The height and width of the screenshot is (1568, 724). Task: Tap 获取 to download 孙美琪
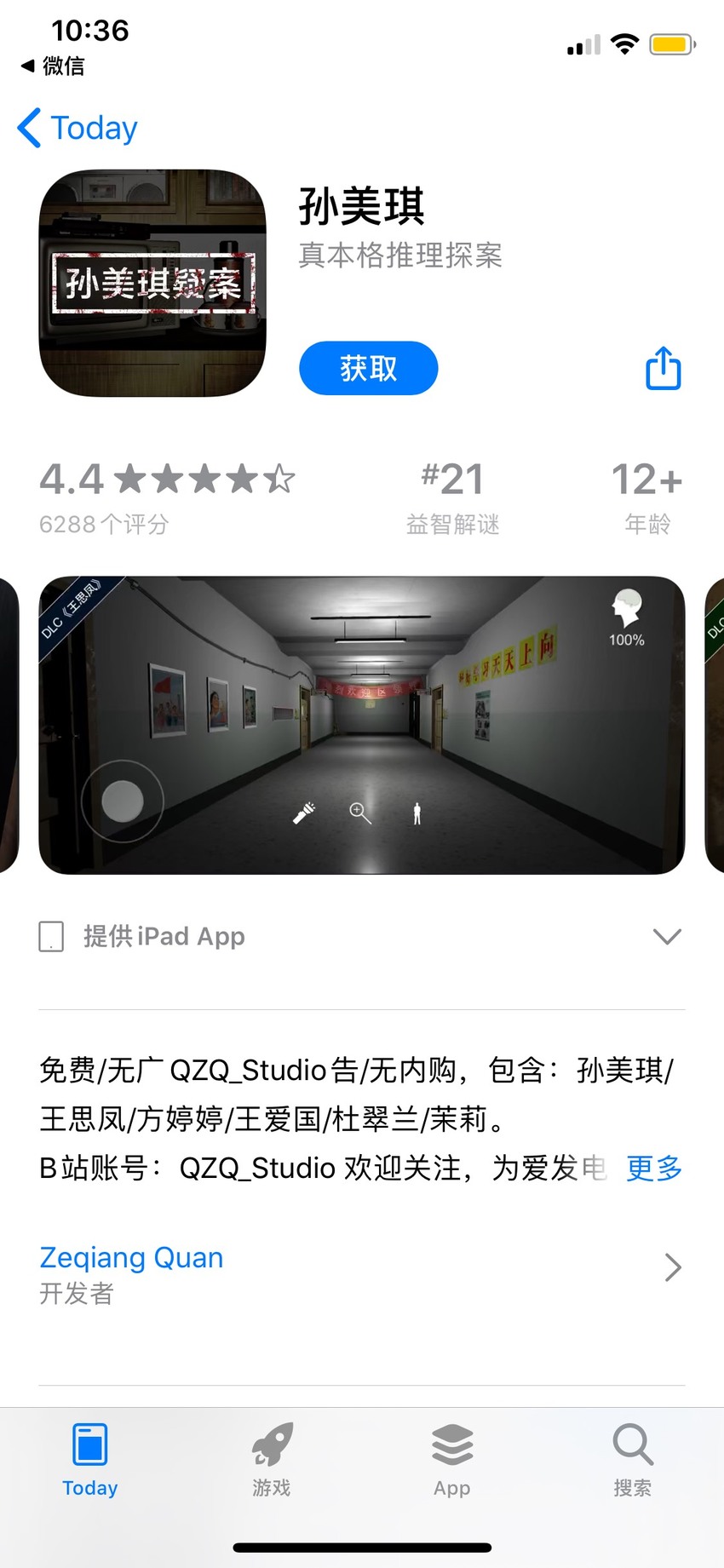point(368,368)
